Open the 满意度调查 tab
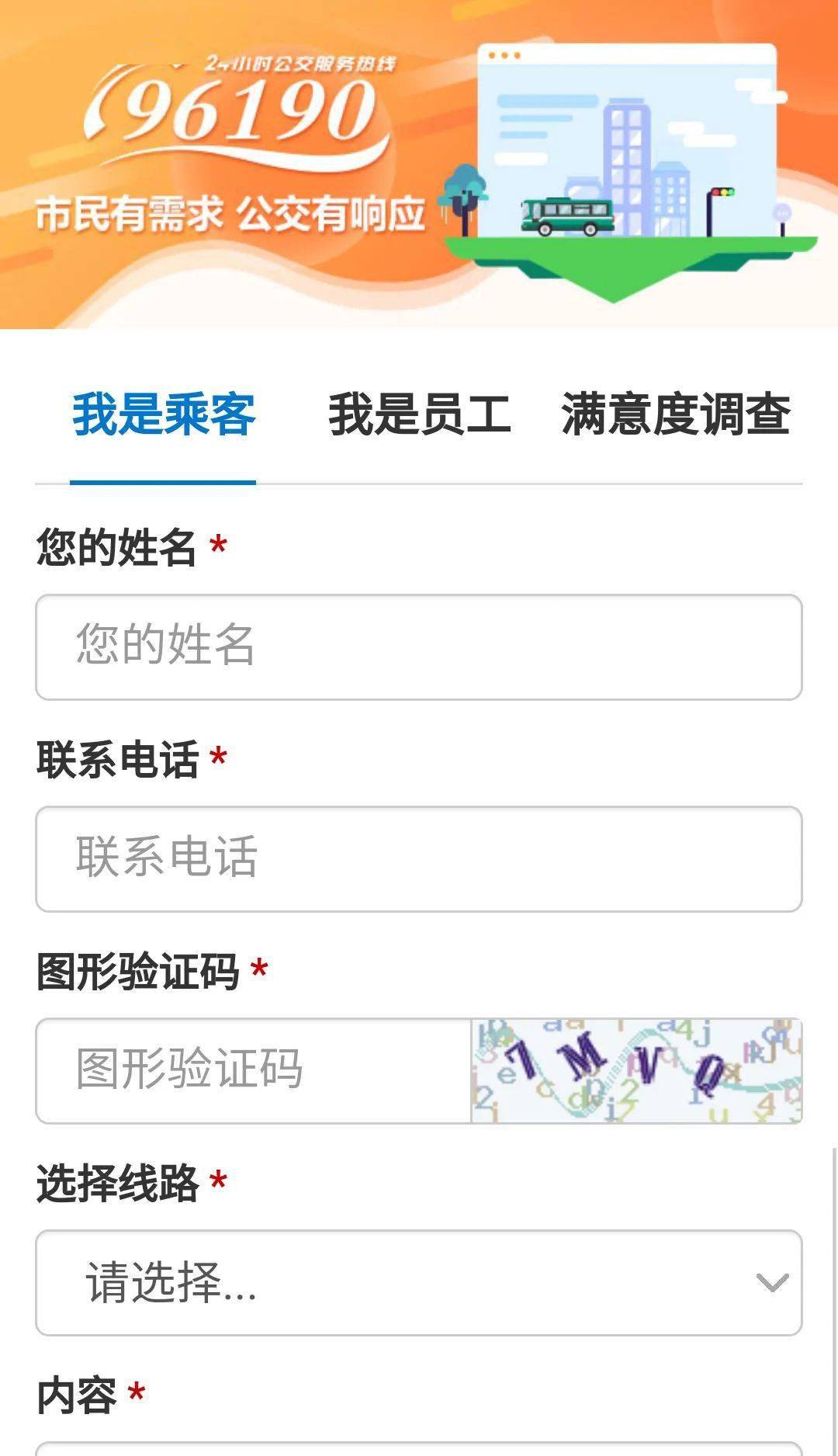The width and height of the screenshot is (838, 1456). [676, 415]
